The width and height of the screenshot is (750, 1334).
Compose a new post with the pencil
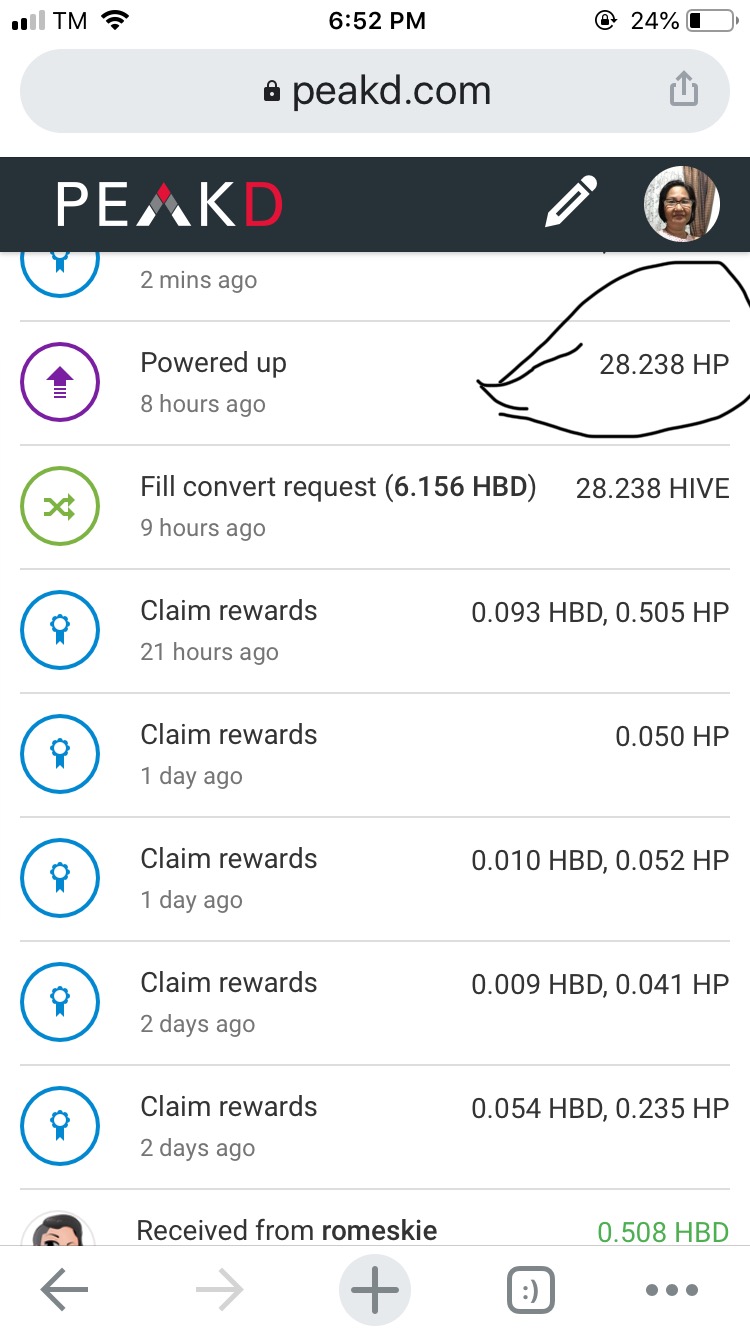571,203
